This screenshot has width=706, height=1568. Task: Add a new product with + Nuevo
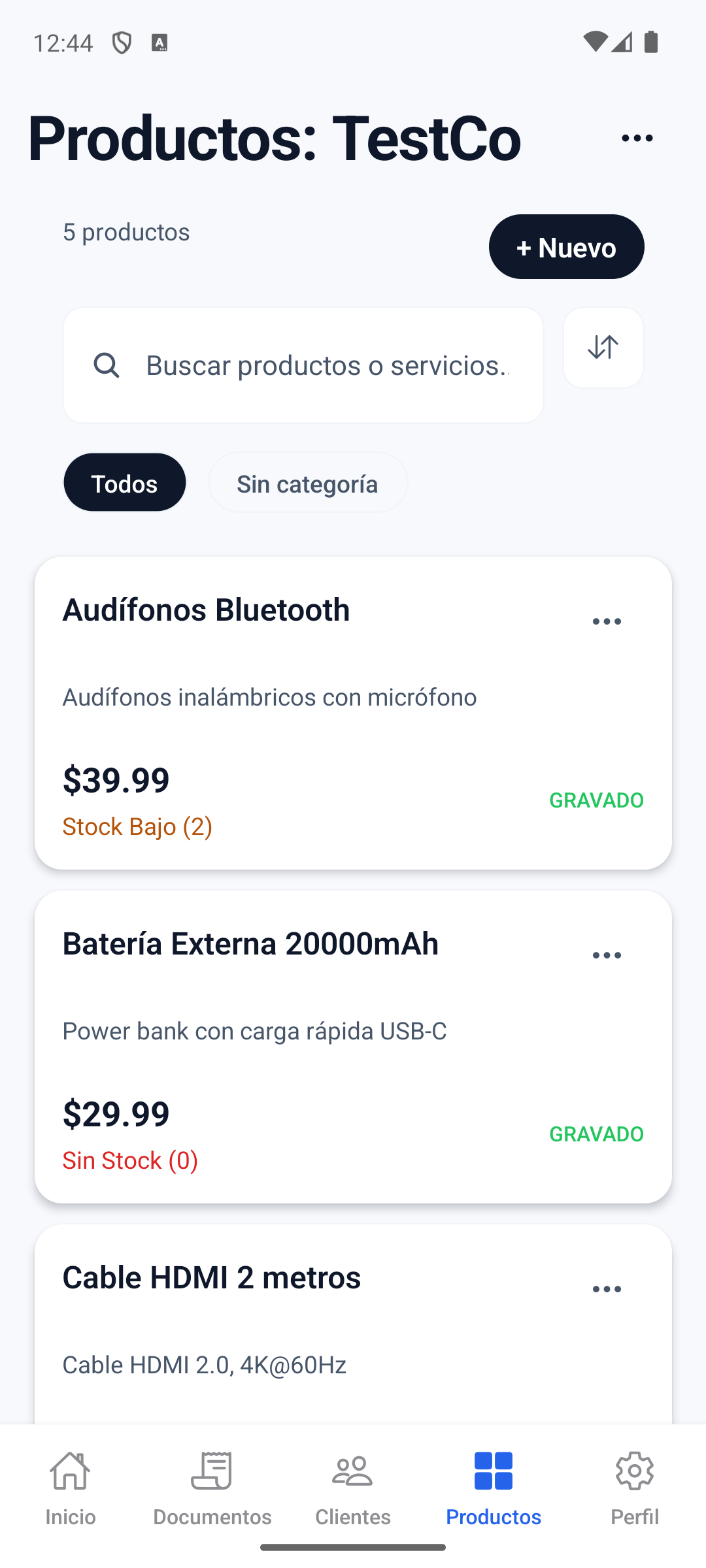[x=566, y=247]
